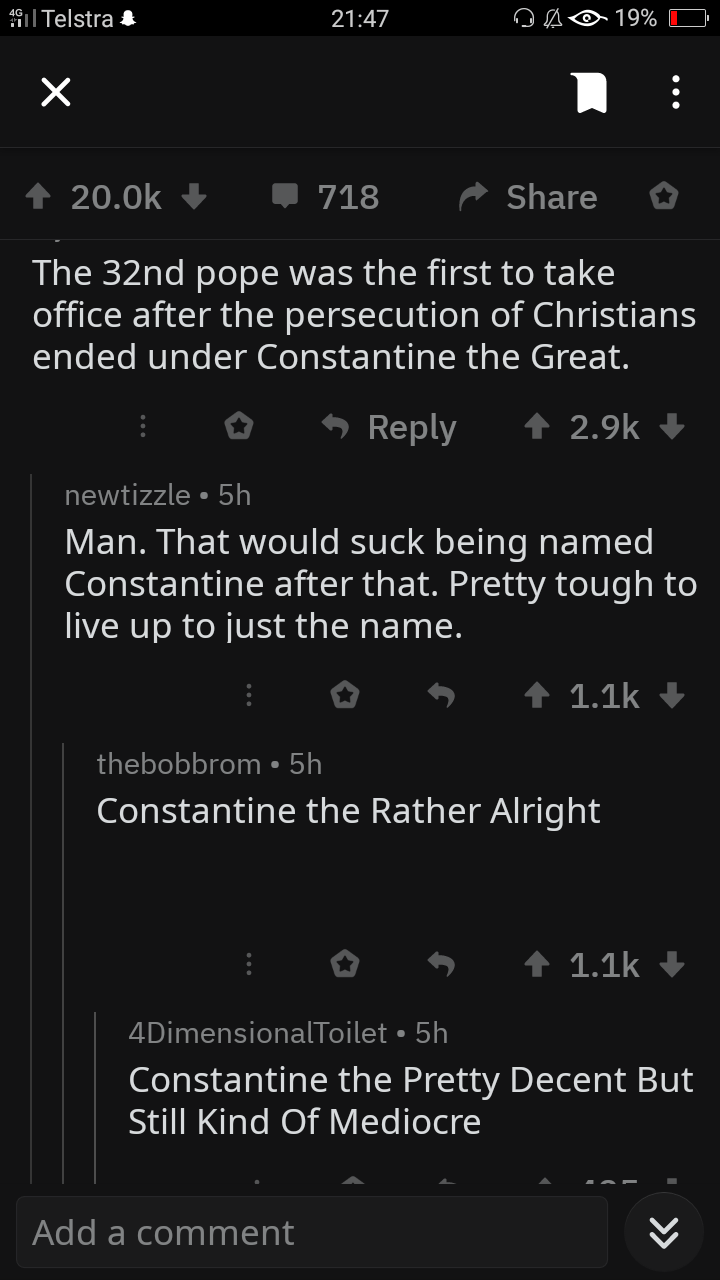Reply to newtizzle's comment
This screenshot has width=720, height=1280.
pos(441,695)
